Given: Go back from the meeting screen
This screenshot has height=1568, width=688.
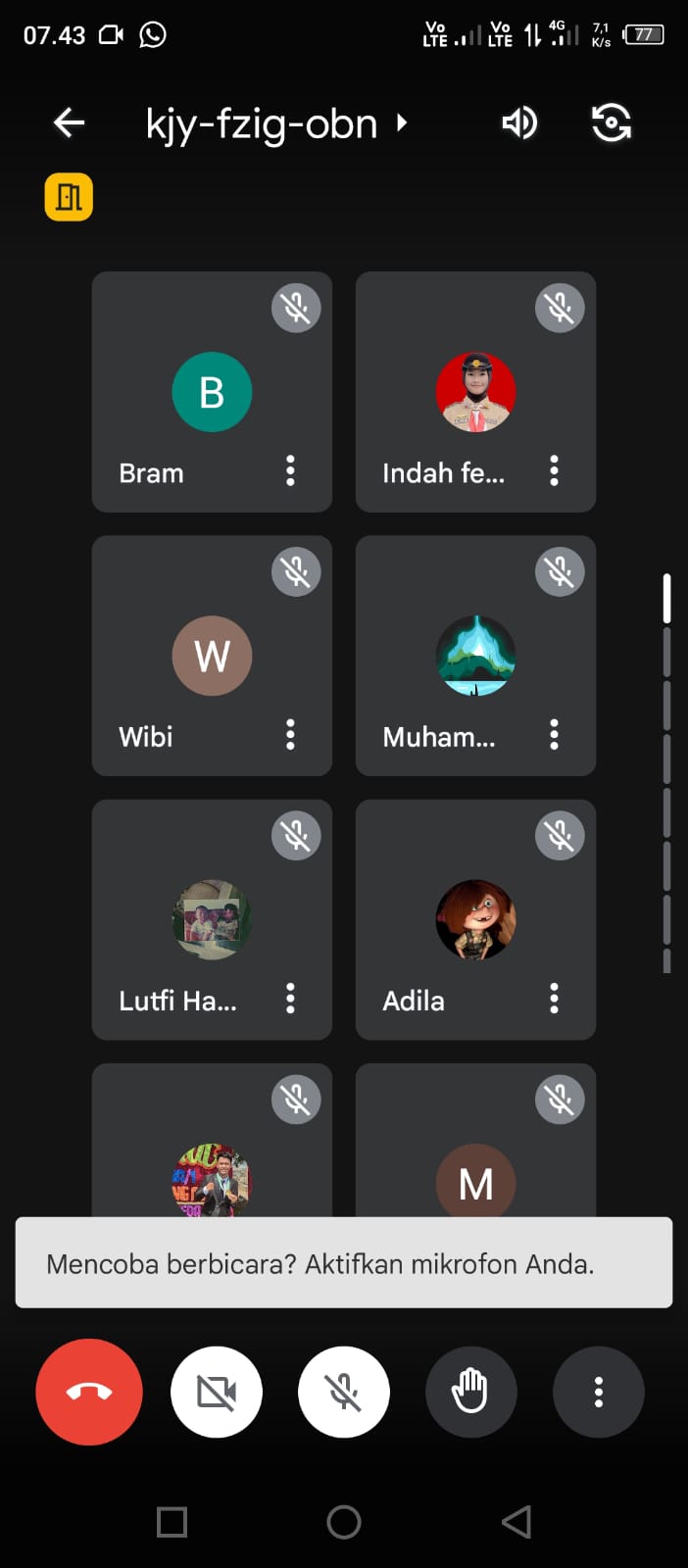Looking at the screenshot, I should click(69, 123).
